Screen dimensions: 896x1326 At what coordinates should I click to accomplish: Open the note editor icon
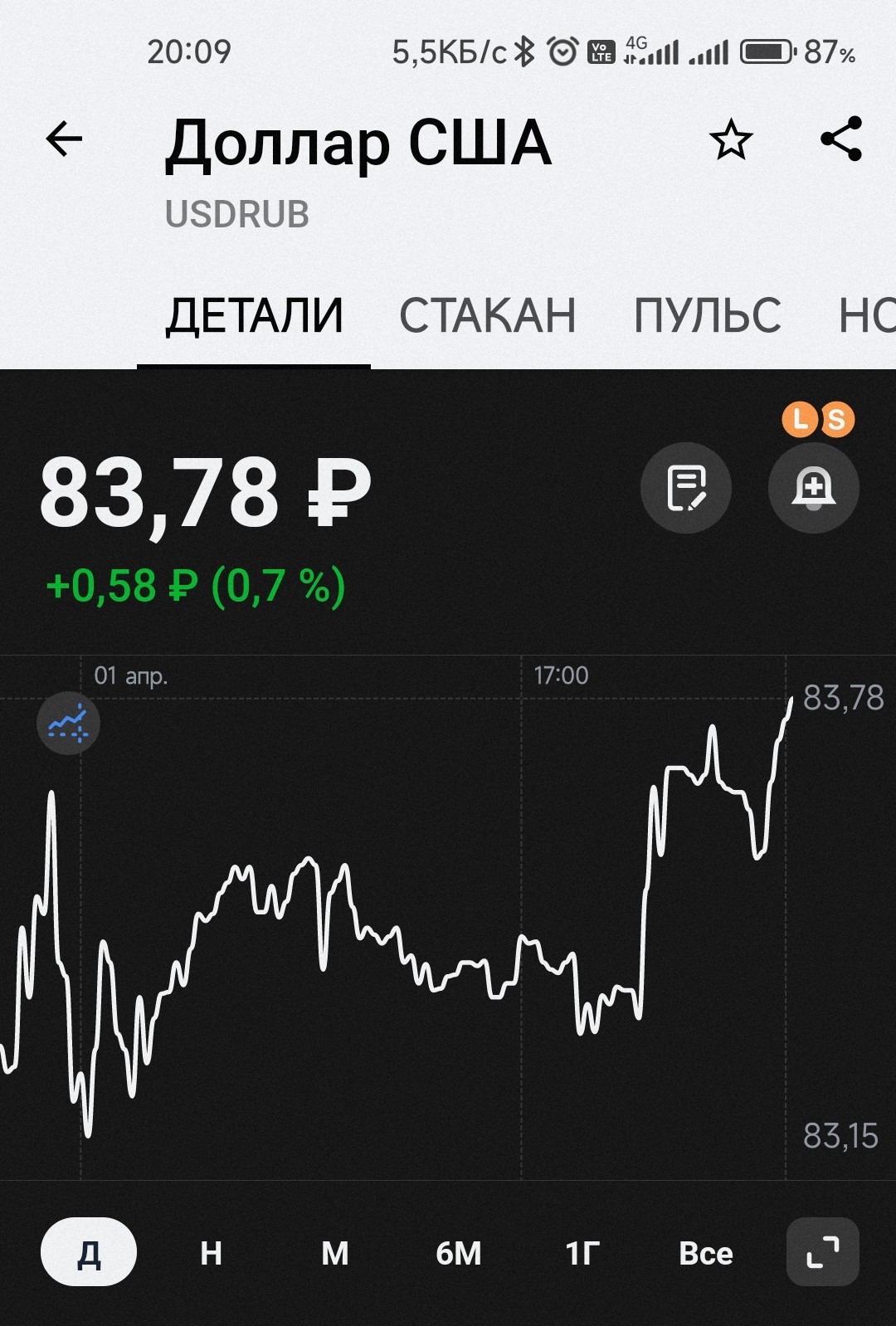(686, 488)
